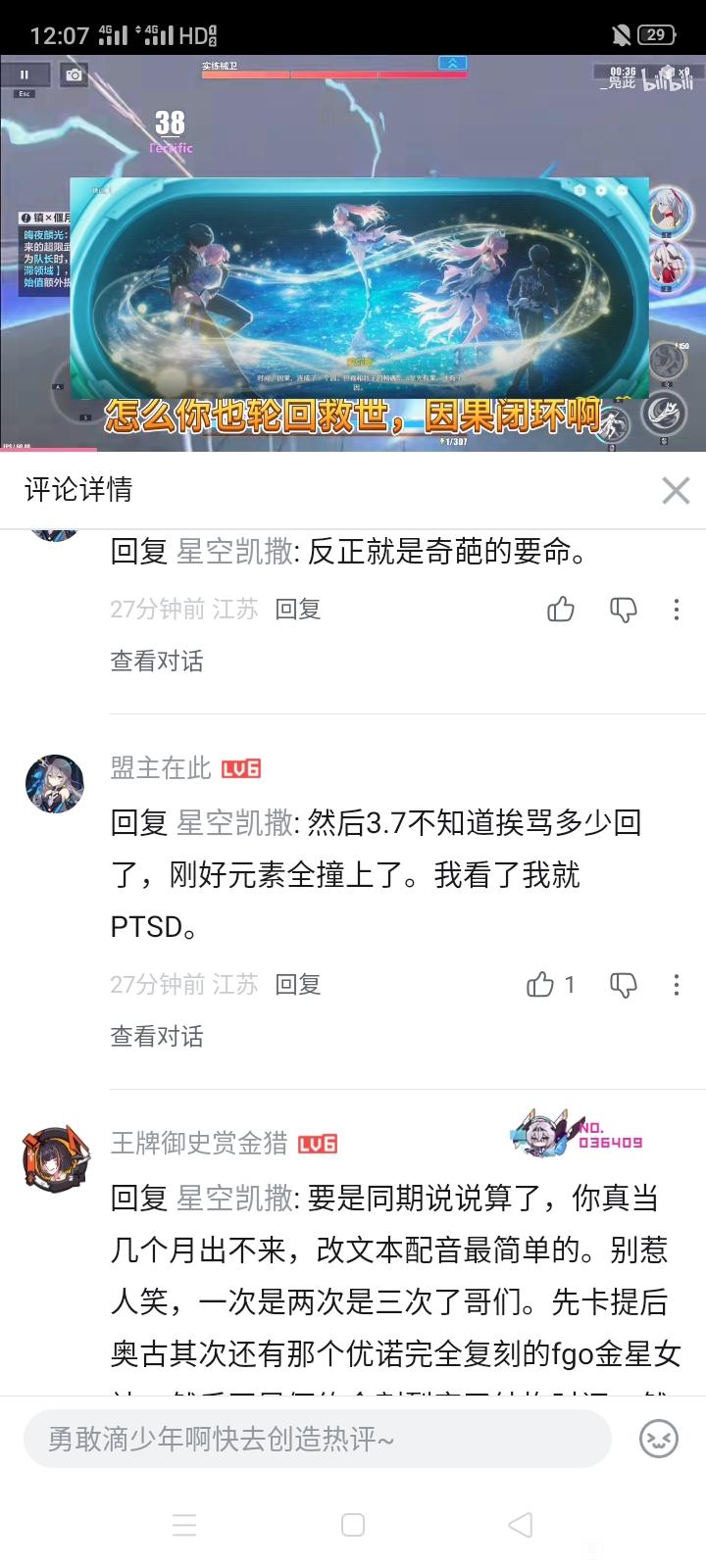
Task: Open more options for the 奇葩的要命 comment
Action: (677, 610)
